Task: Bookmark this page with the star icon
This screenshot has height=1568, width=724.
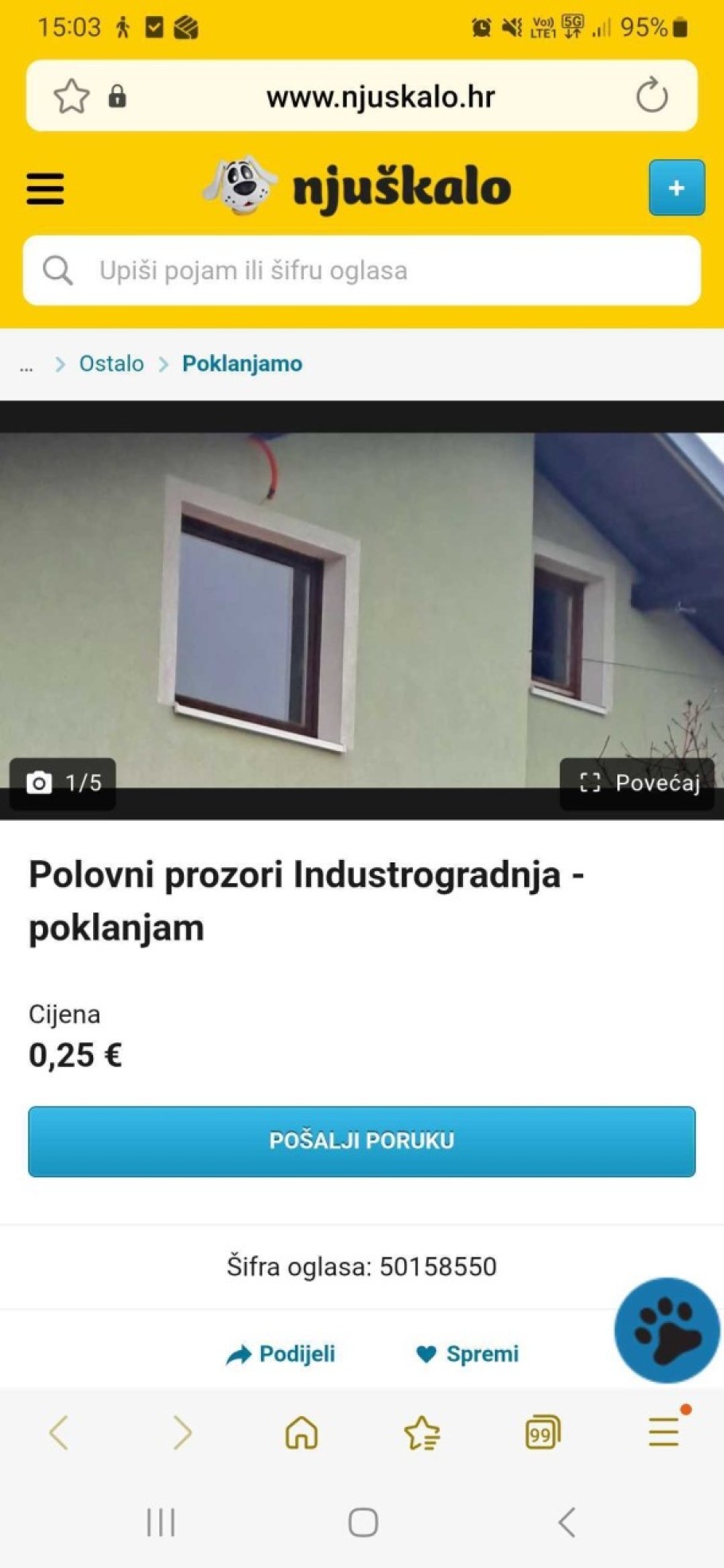Action: tap(71, 96)
